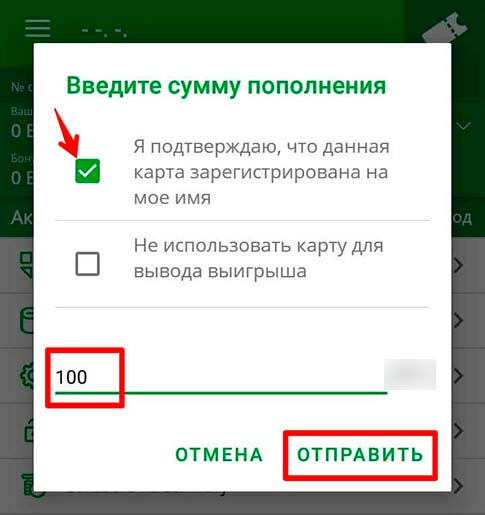Submit the deposit with ОТПРАВИТЬ
485x515 pixels.
pos(360,455)
